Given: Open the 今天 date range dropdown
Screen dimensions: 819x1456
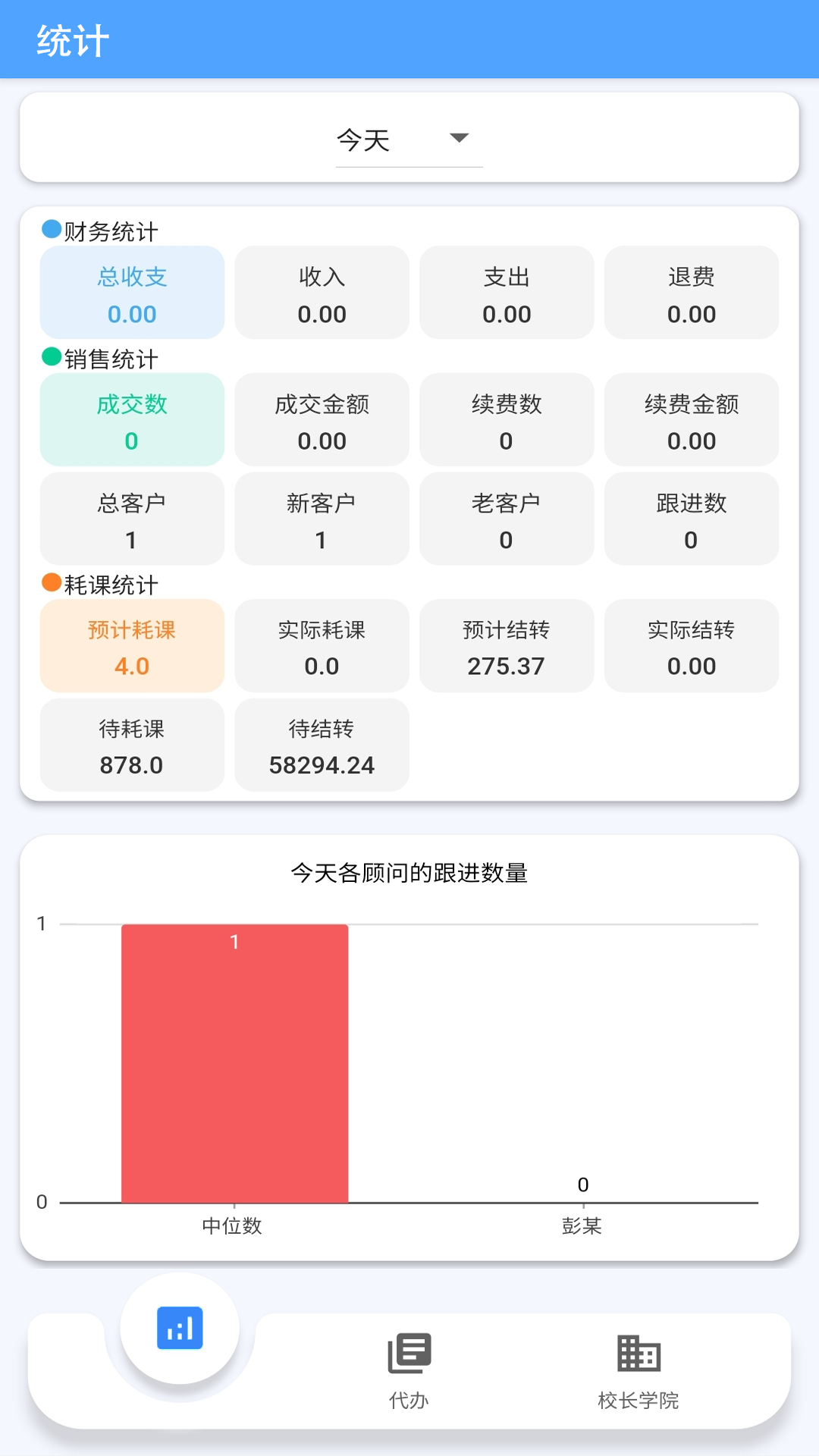Looking at the screenshot, I should 409,140.
